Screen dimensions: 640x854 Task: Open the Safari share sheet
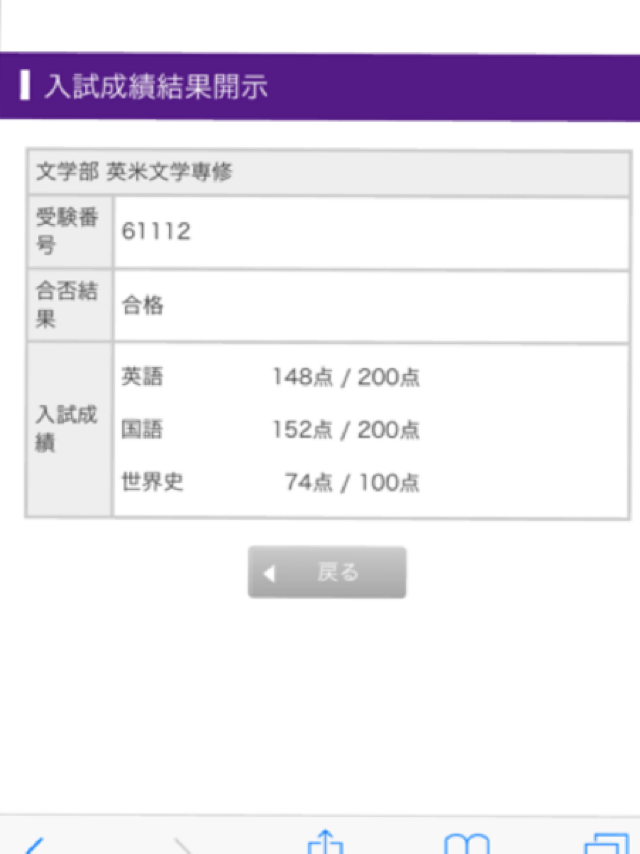point(323,843)
